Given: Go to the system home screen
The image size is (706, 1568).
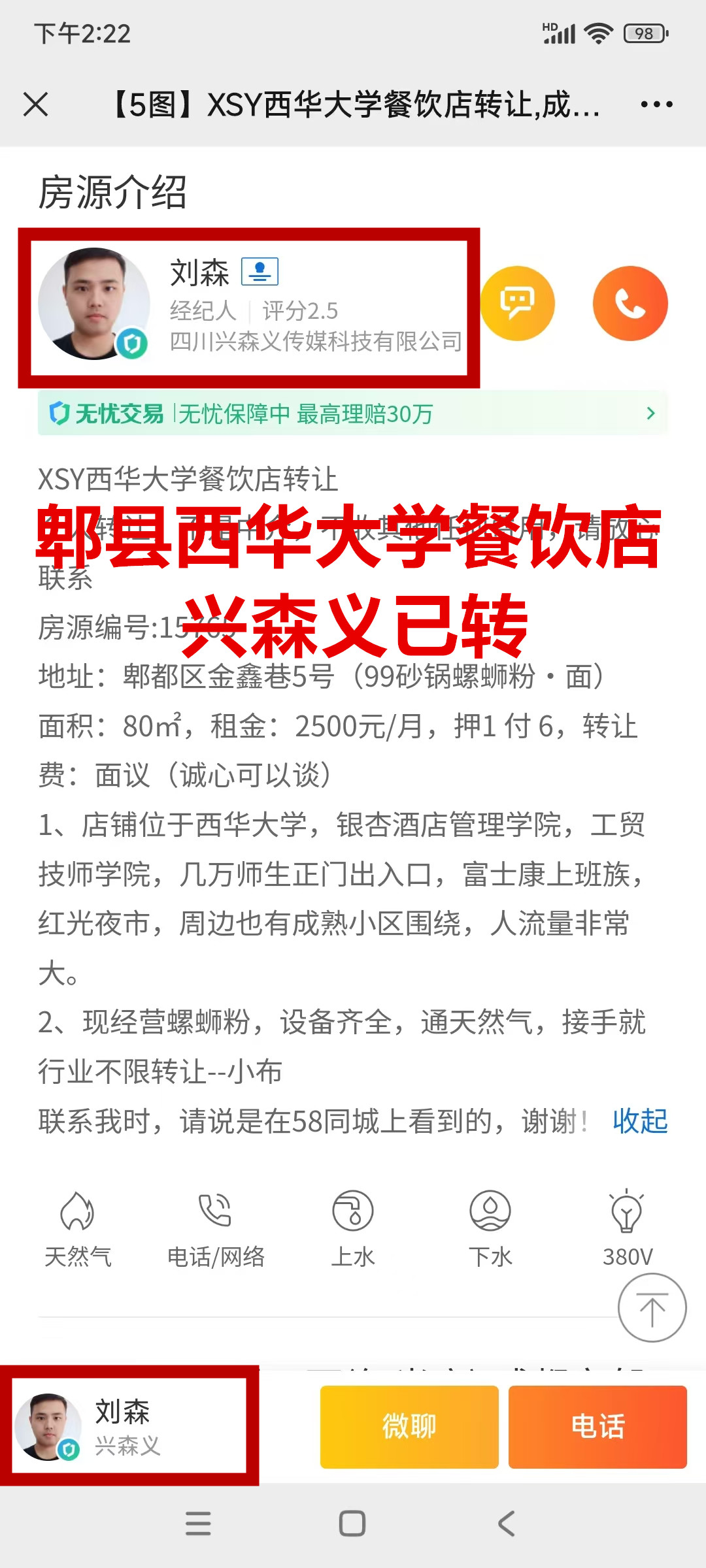Looking at the screenshot, I should [x=352, y=1524].
